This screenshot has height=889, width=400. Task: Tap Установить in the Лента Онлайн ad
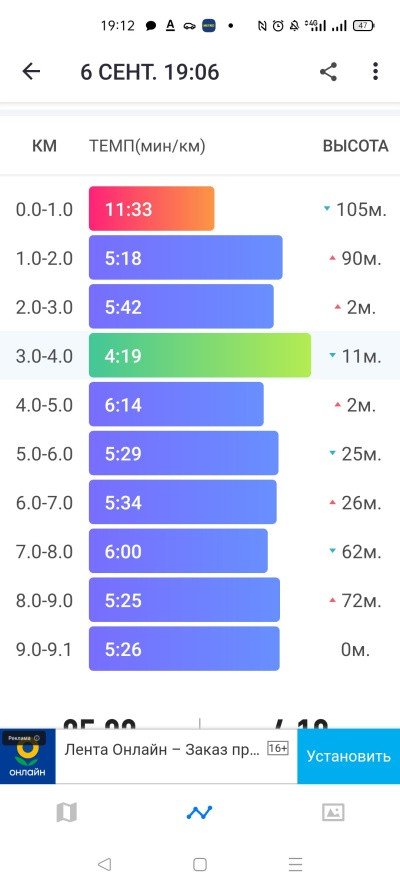pyautogui.click(x=348, y=756)
